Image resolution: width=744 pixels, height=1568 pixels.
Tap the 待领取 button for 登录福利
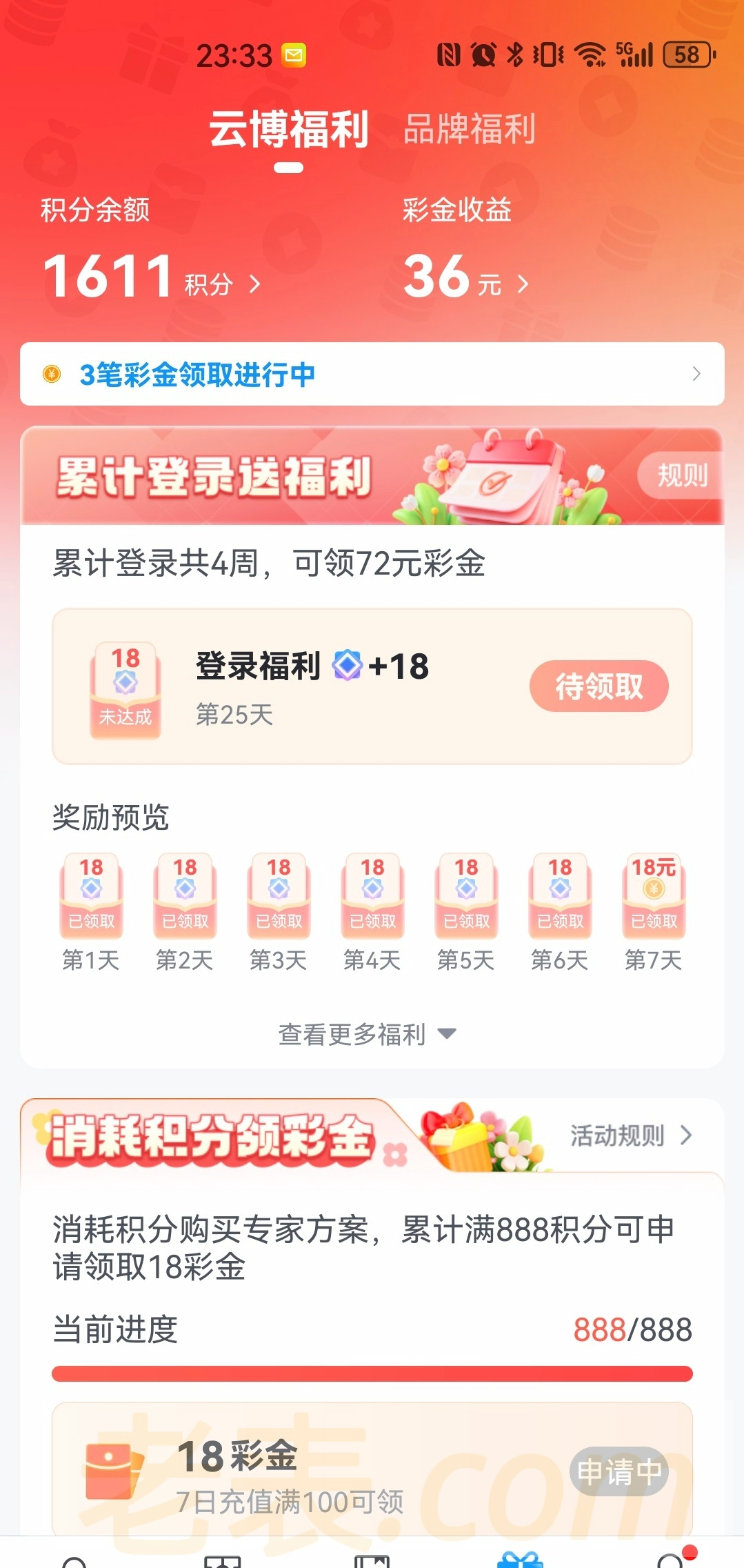599,686
